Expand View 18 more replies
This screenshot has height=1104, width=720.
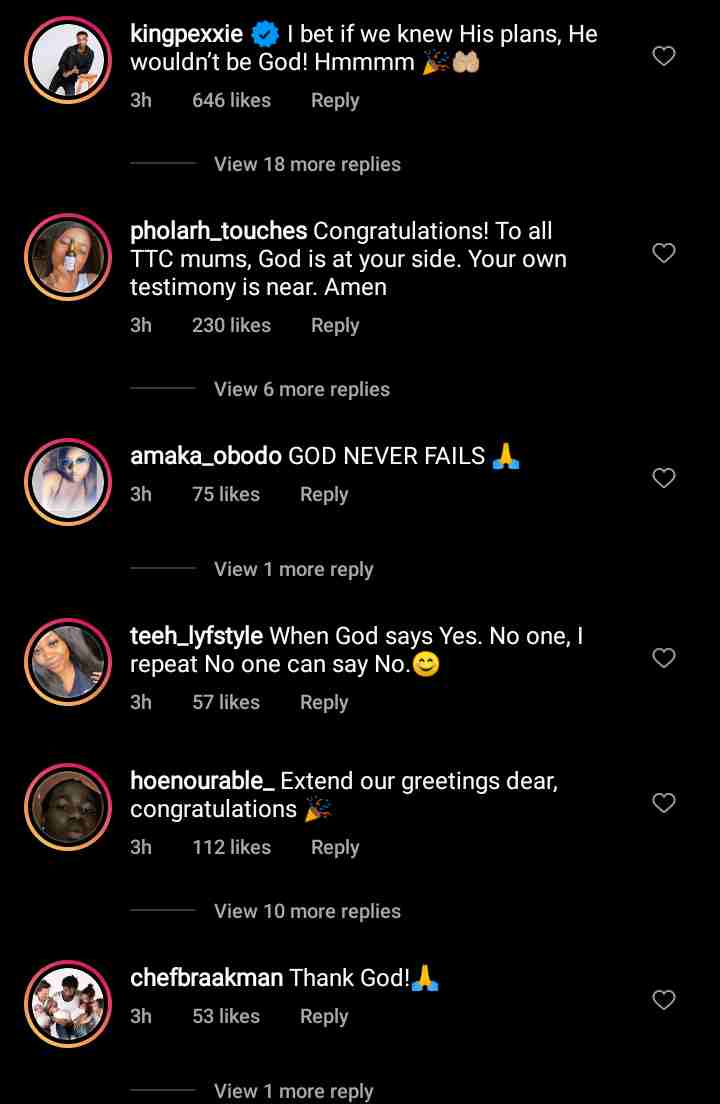coord(307,164)
